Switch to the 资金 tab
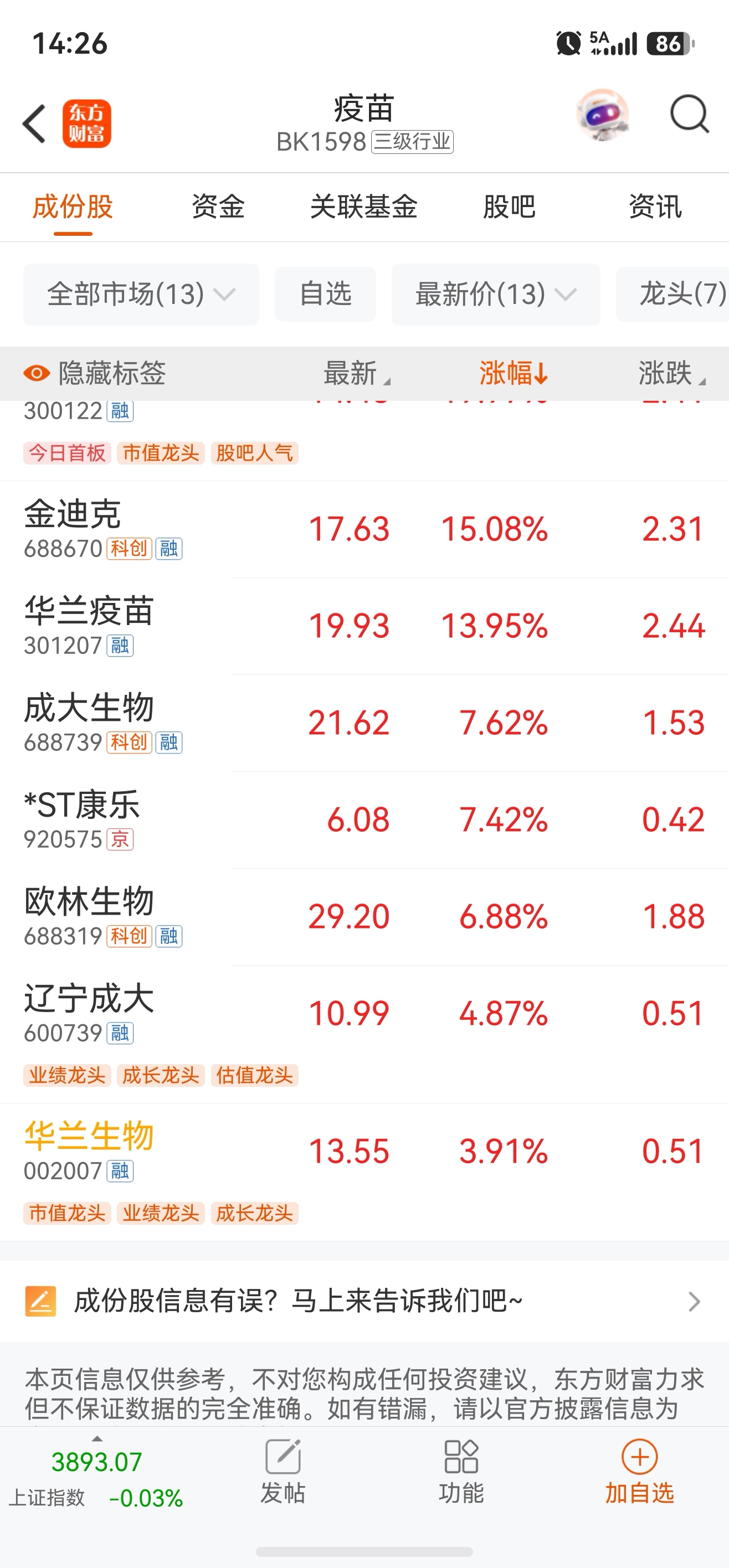729x1568 pixels. (x=218, y=207)
